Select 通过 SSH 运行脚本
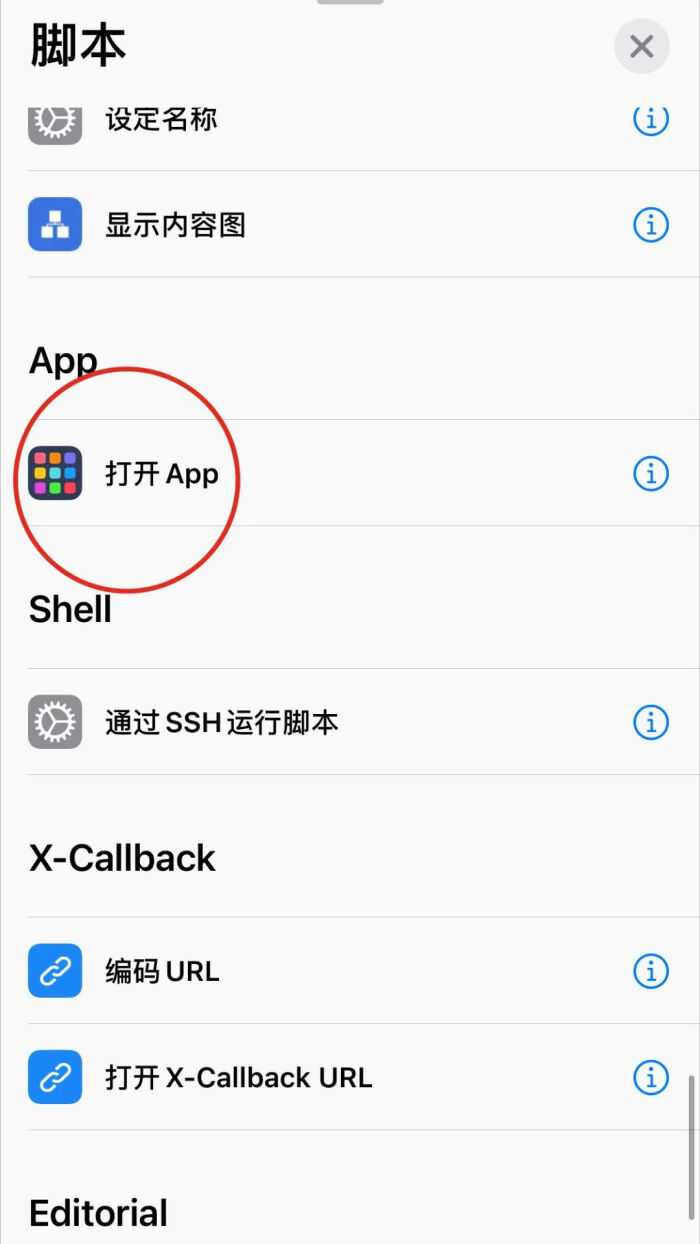Image resolution: width=700 pixels, height=1244 pixels. [221, 722]
